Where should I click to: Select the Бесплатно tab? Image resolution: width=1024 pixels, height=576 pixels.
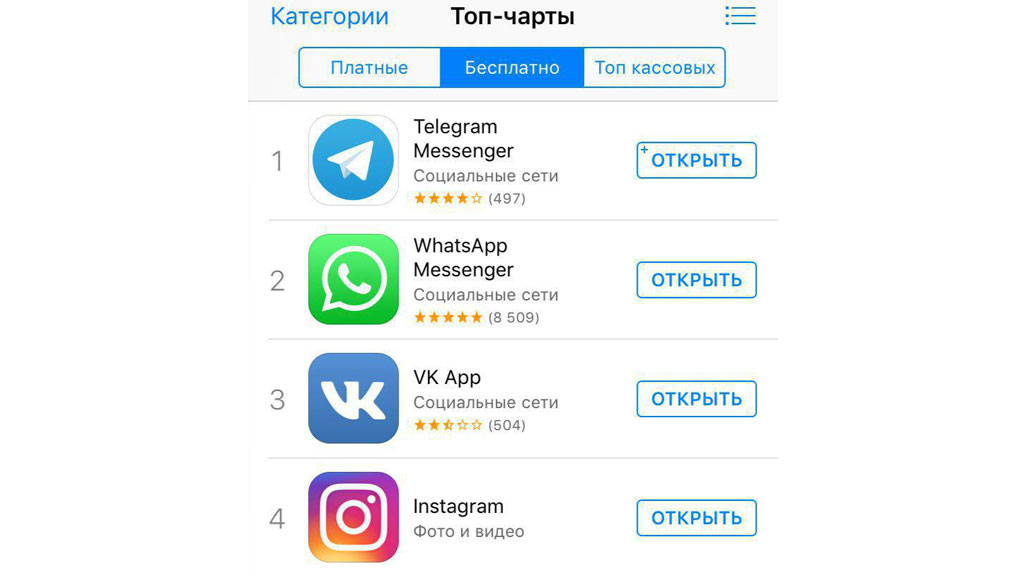[512, 68]
